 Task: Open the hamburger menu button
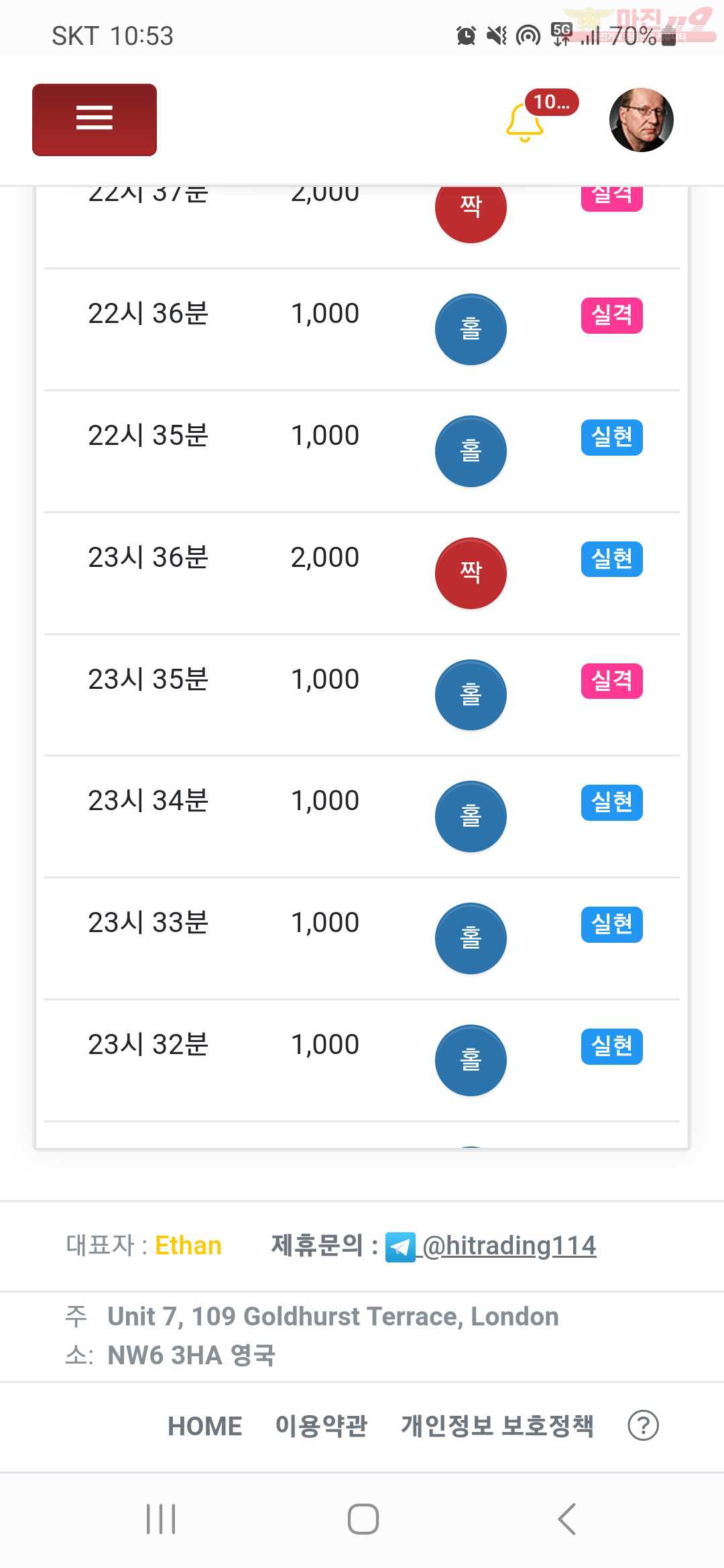click(95, 120)
